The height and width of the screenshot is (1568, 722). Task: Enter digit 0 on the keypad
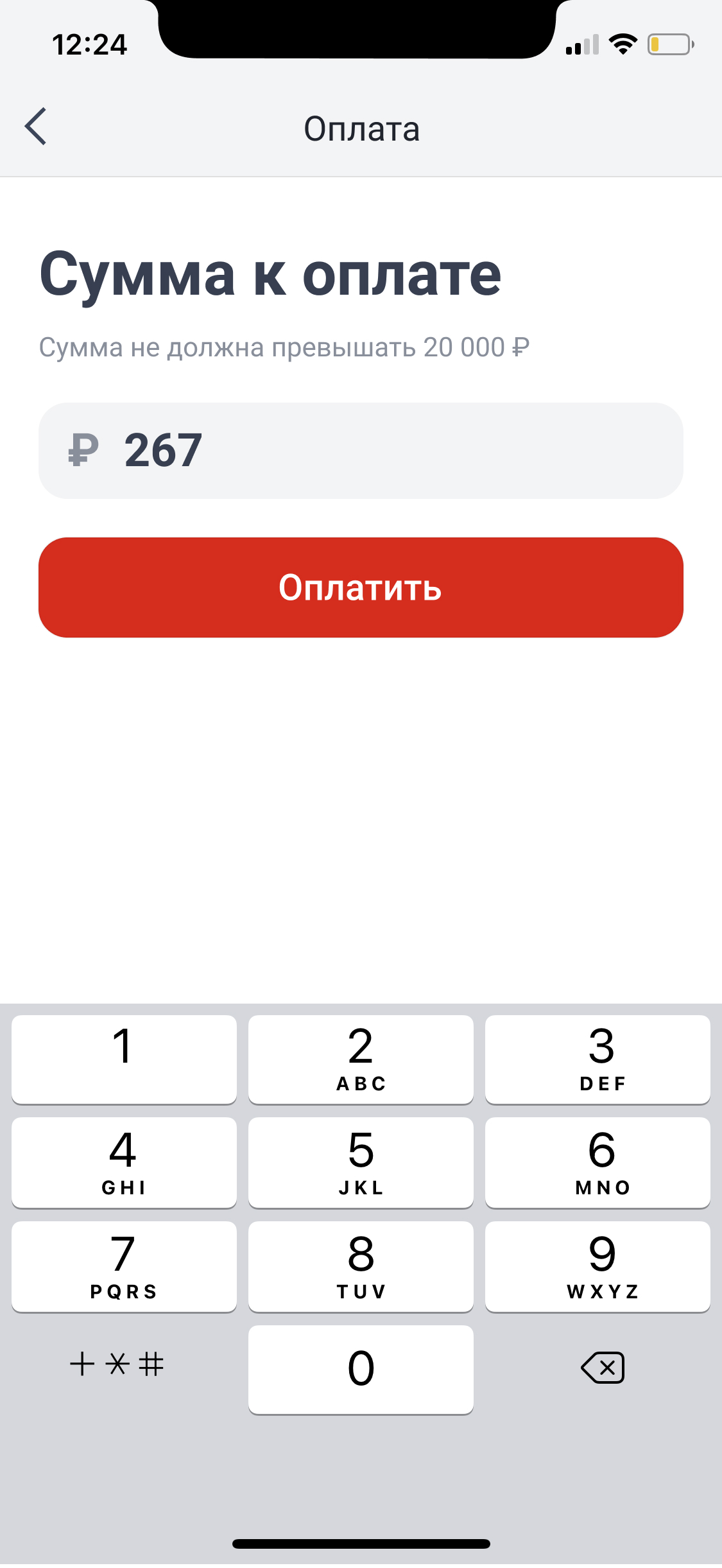(x=361, y=1369)
